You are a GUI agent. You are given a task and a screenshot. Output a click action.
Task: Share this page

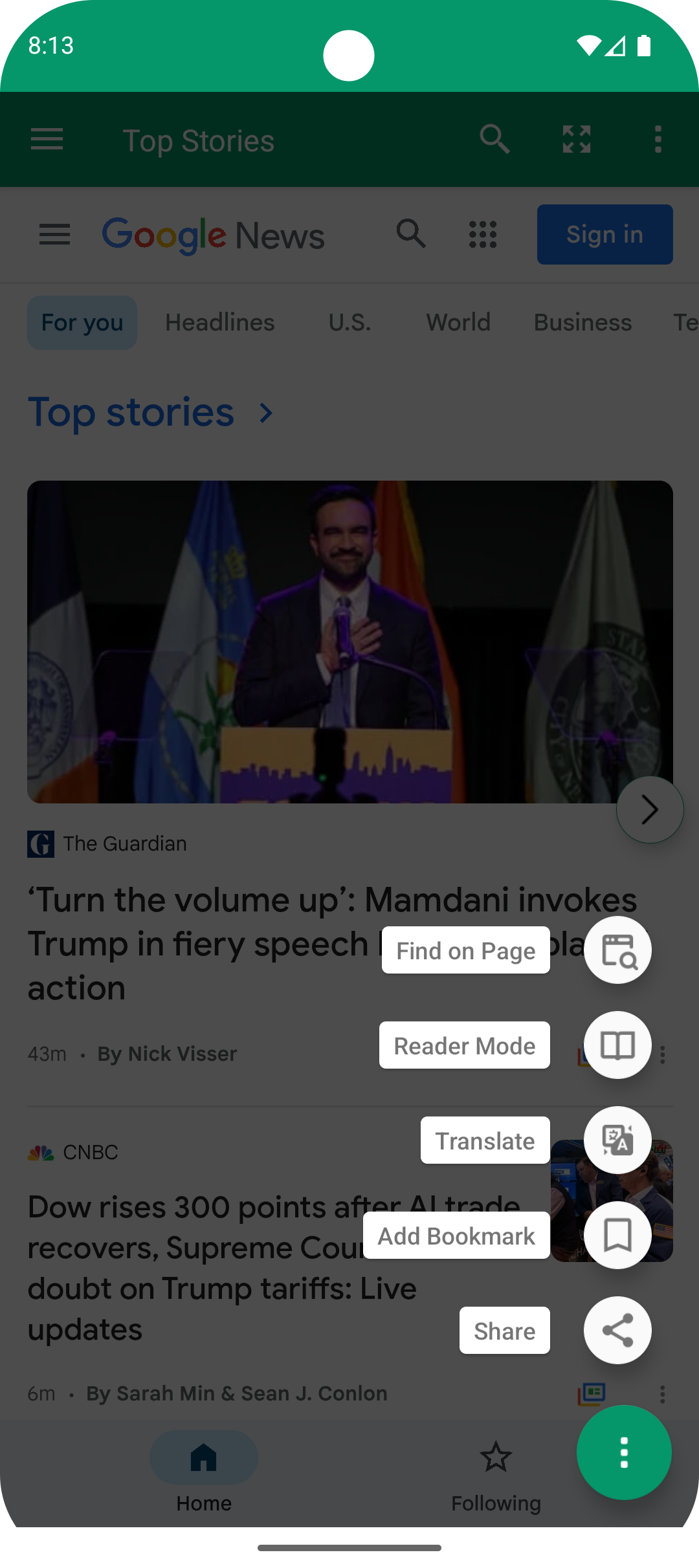(617, 1330)
